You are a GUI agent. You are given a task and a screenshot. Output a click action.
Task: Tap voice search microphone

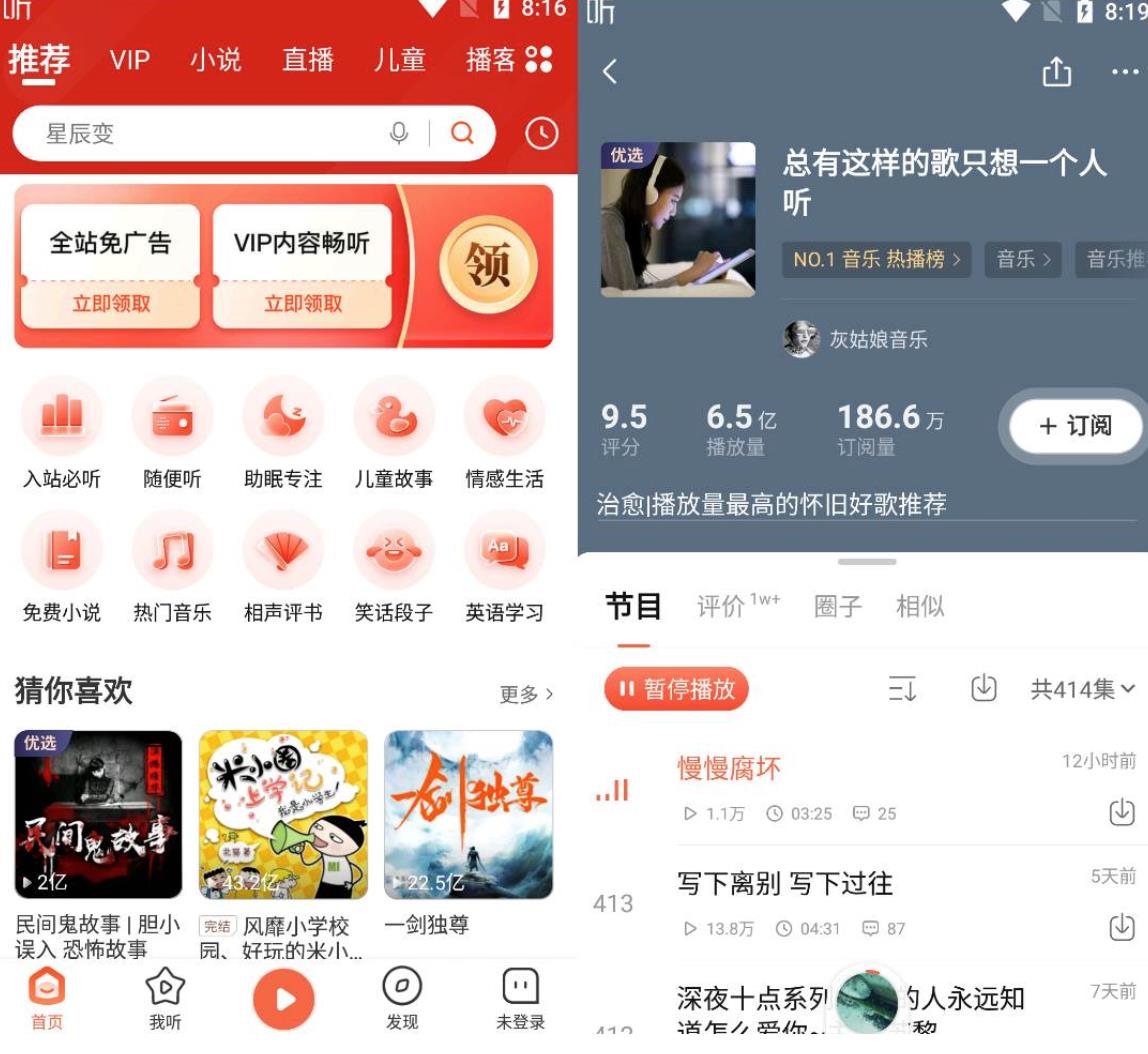click(x=399, y=133)
